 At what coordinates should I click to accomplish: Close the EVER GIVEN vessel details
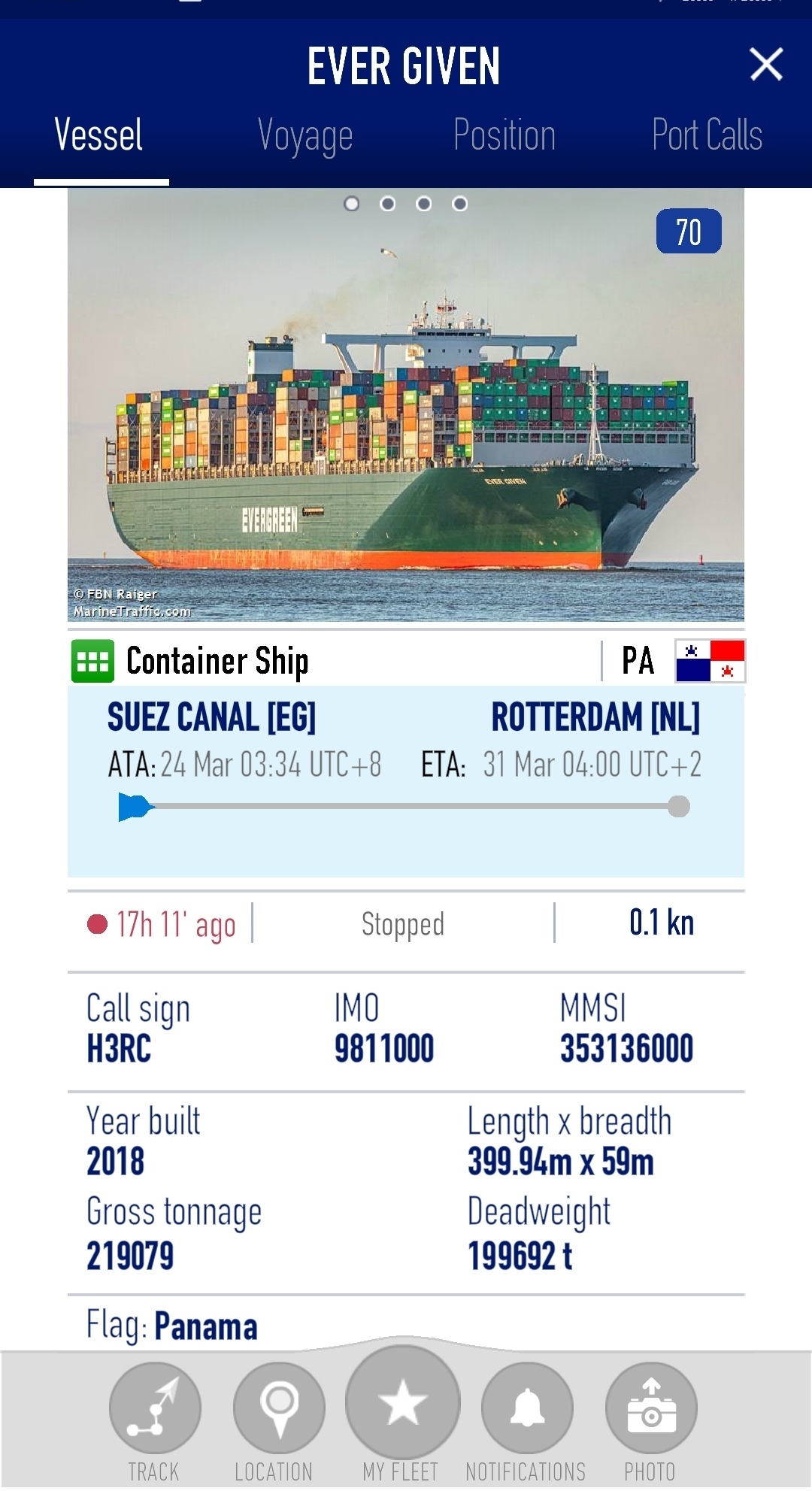[x=766, y=65]
